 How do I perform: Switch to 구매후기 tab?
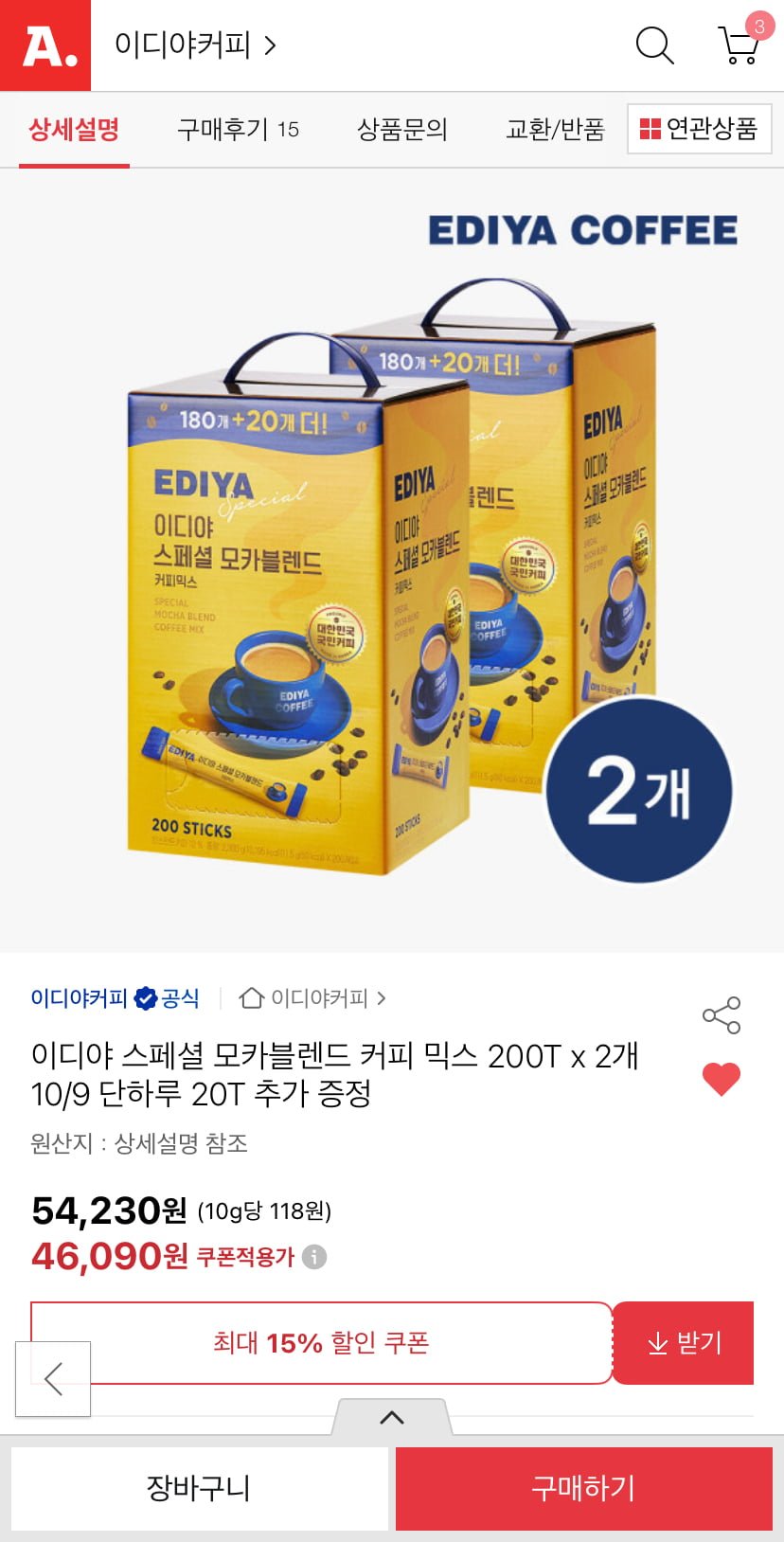pyautogui.click(x=238, y=129)
